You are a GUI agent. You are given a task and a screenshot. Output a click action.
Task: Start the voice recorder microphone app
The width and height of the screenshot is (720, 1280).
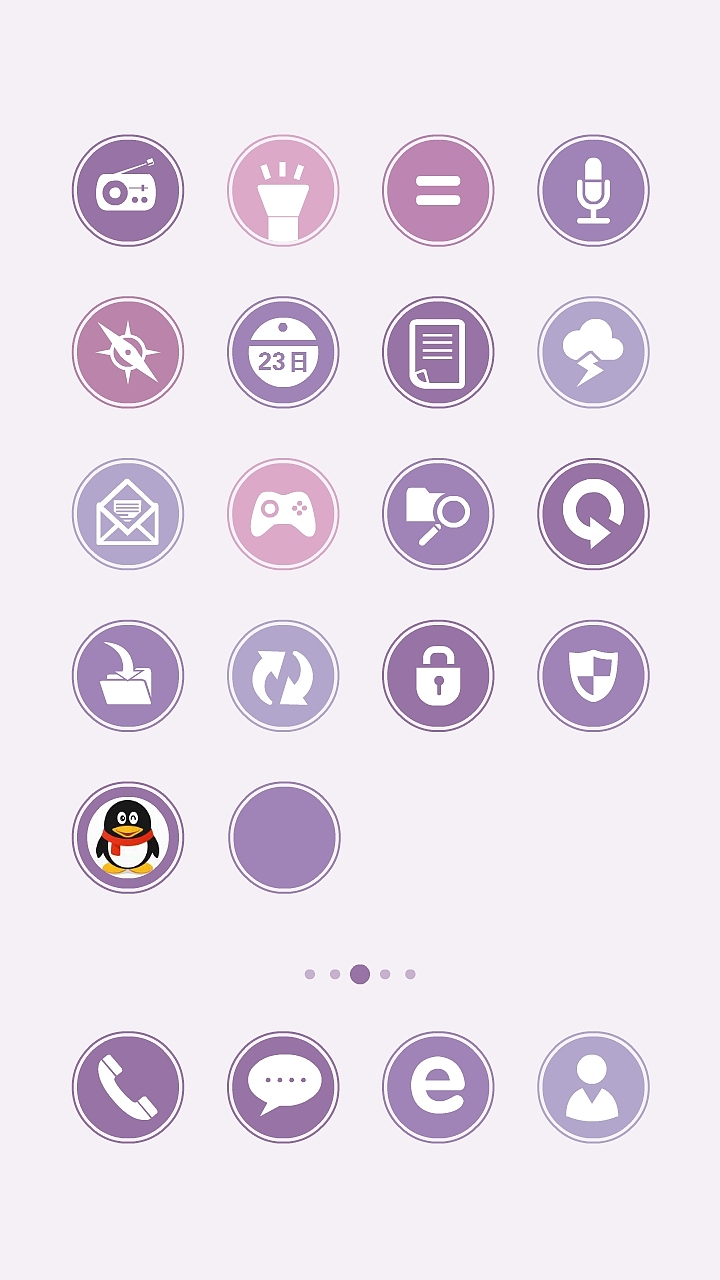593,190
